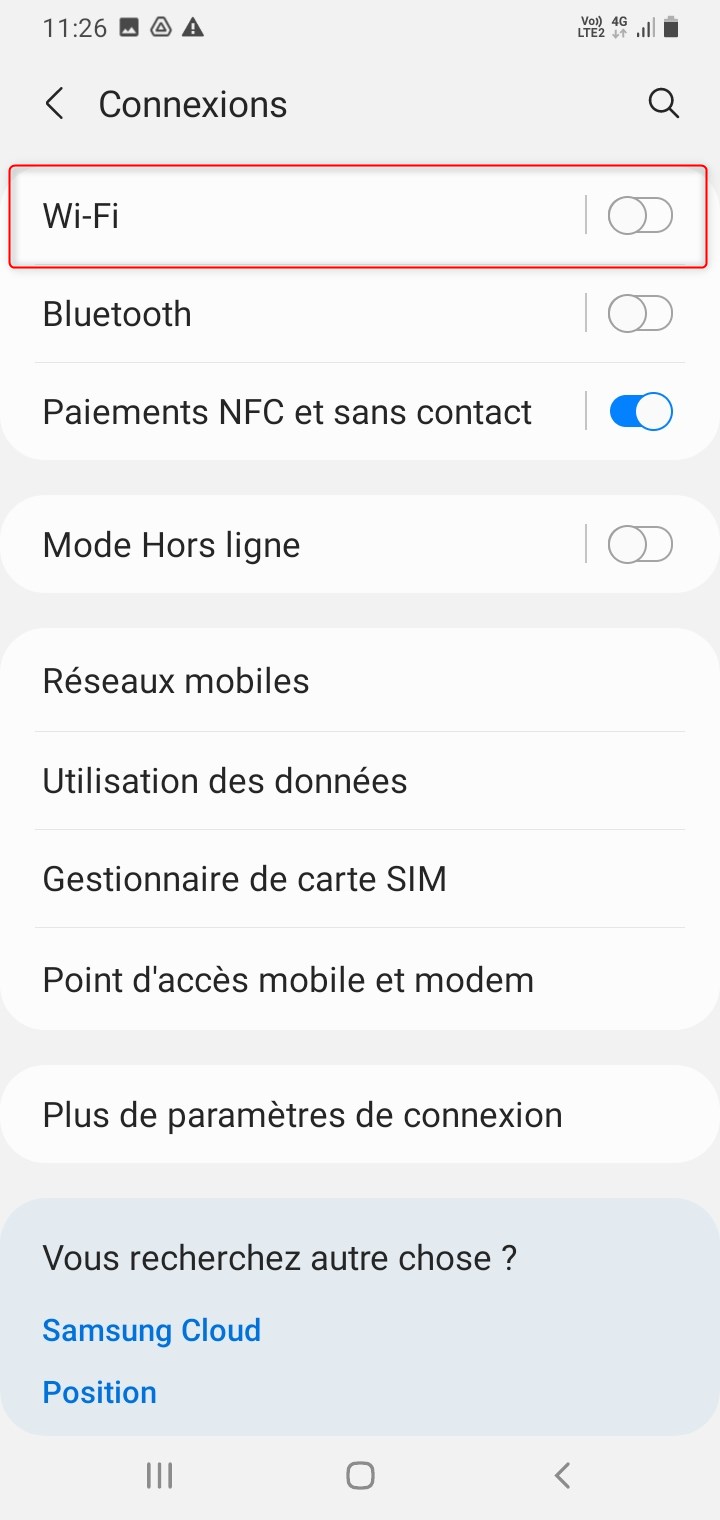This screenshot has height=1520, width=720.
Task: Tap the navigation bar back key
Action: click(561, 1475)
